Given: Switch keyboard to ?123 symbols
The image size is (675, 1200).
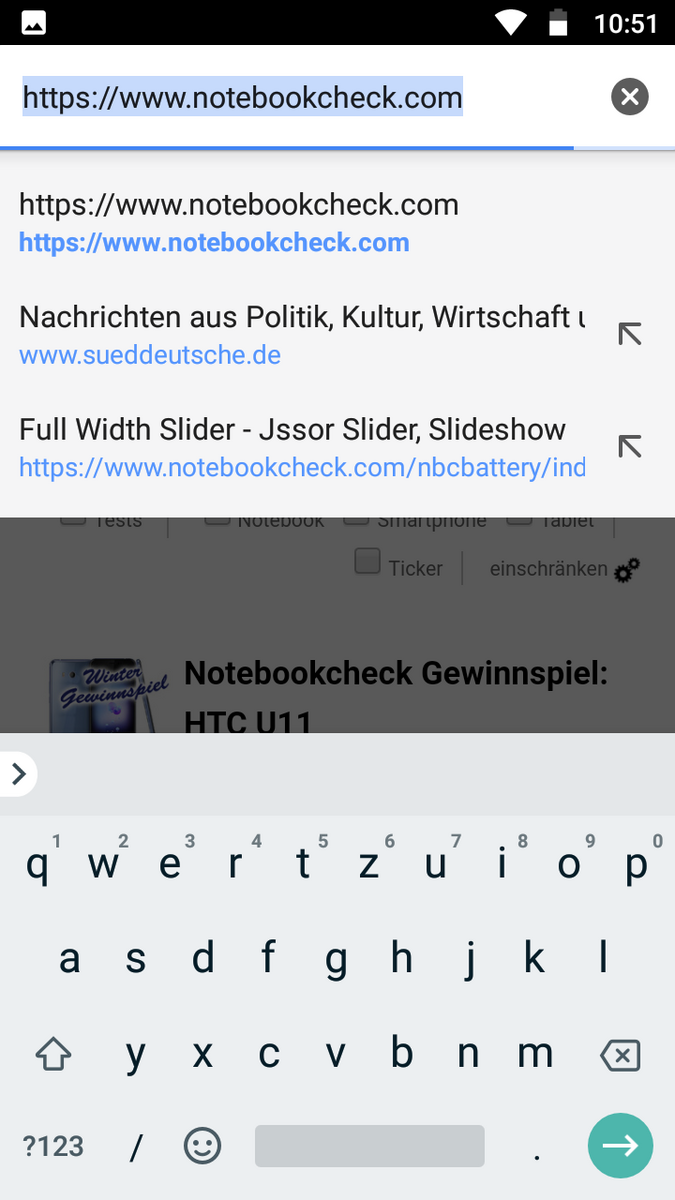Looking at the screenshot, I should tap(54, 1146).
